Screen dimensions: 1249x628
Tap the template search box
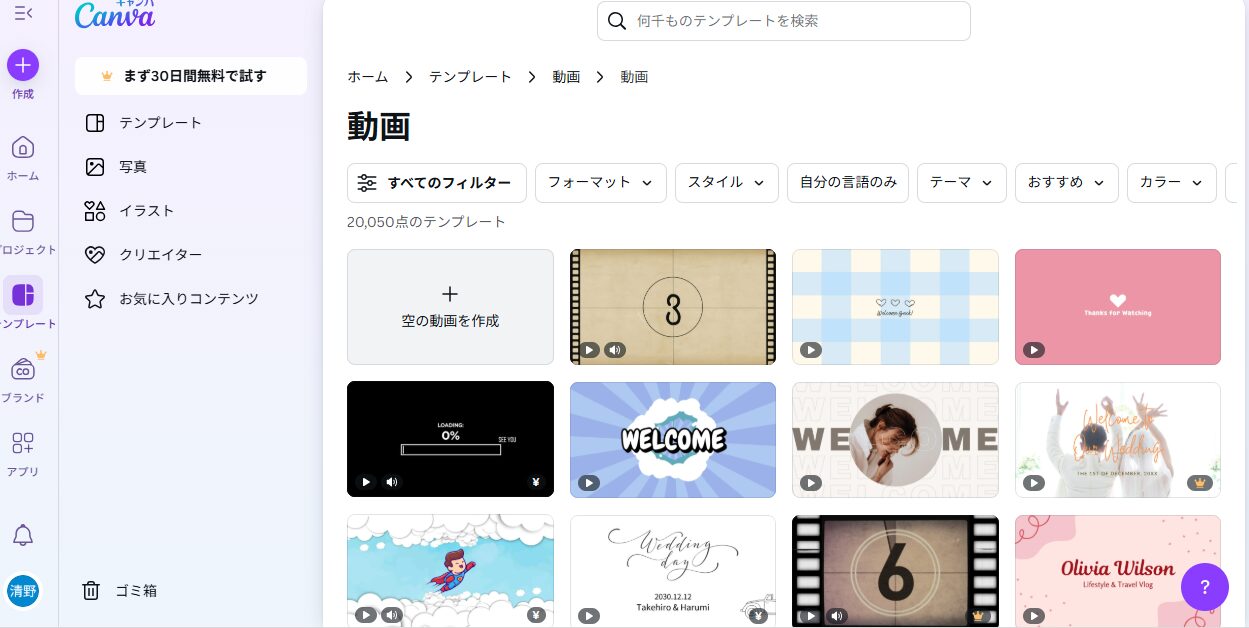pos(783,21)
